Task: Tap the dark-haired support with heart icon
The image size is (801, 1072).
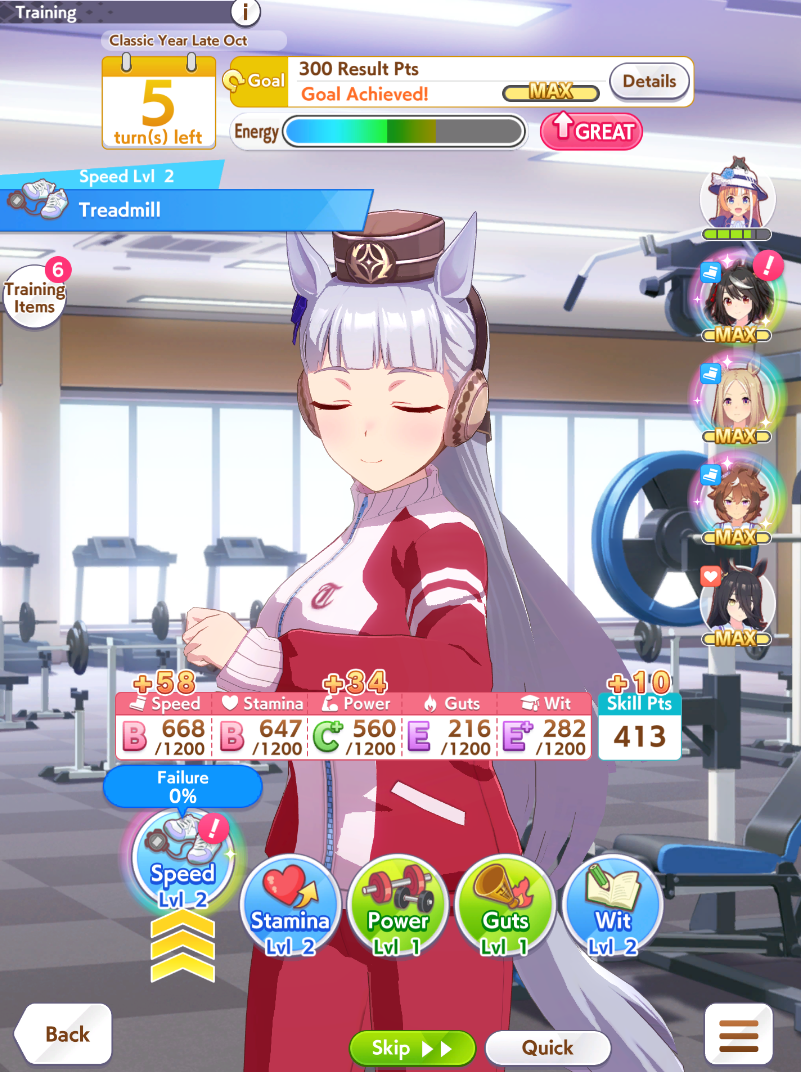Action: (734, 597)
